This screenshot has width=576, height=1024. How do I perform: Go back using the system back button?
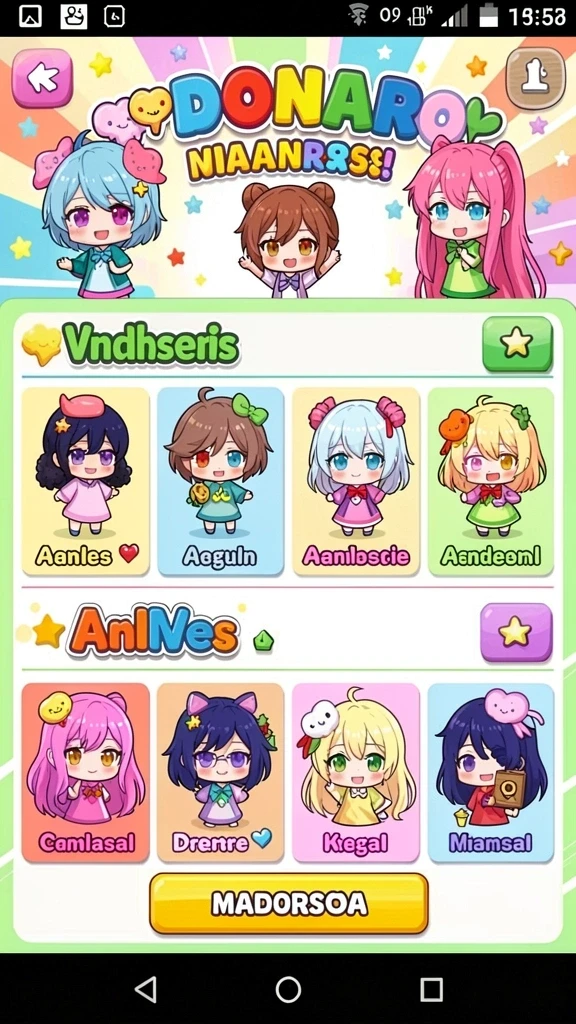(x=146, y=989)
